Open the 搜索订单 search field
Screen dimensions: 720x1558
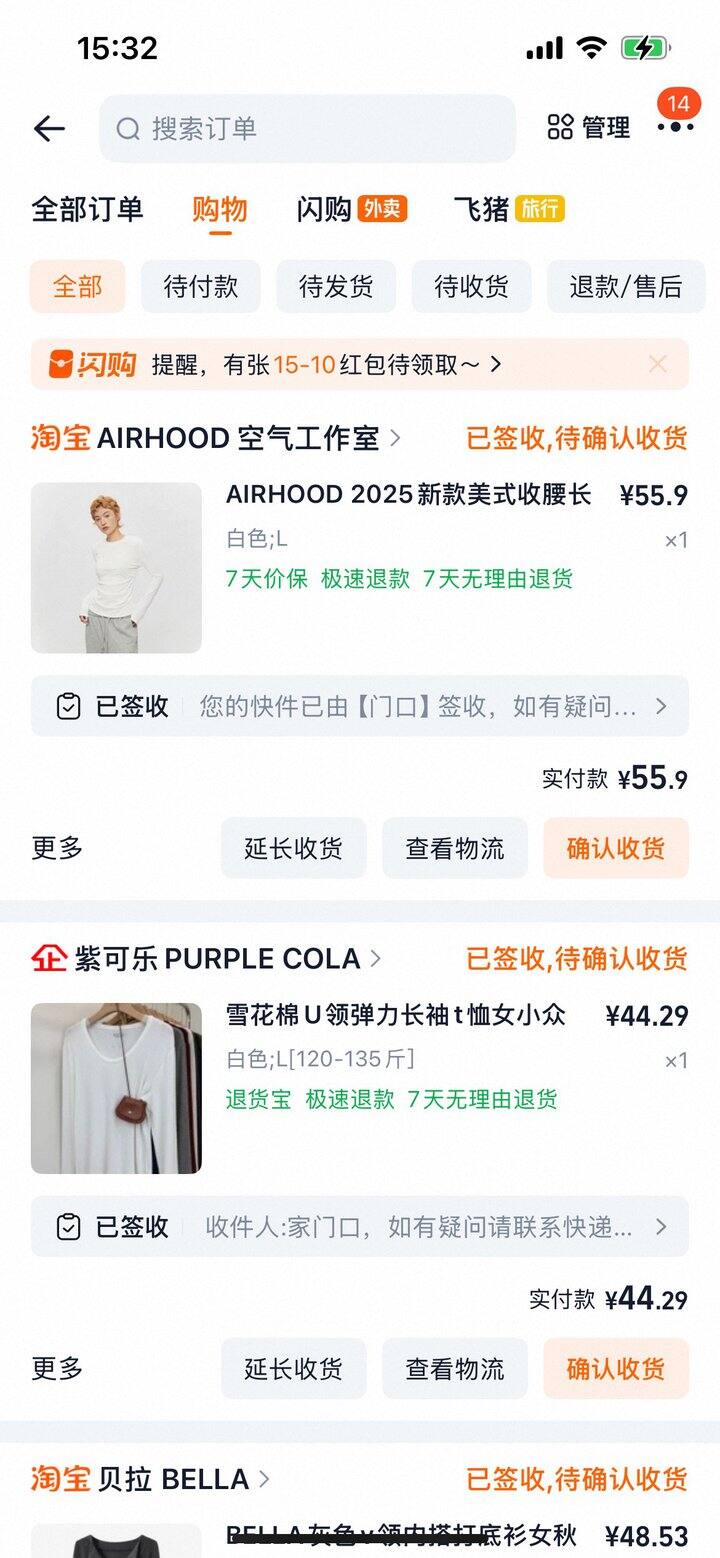click(306, 128)
